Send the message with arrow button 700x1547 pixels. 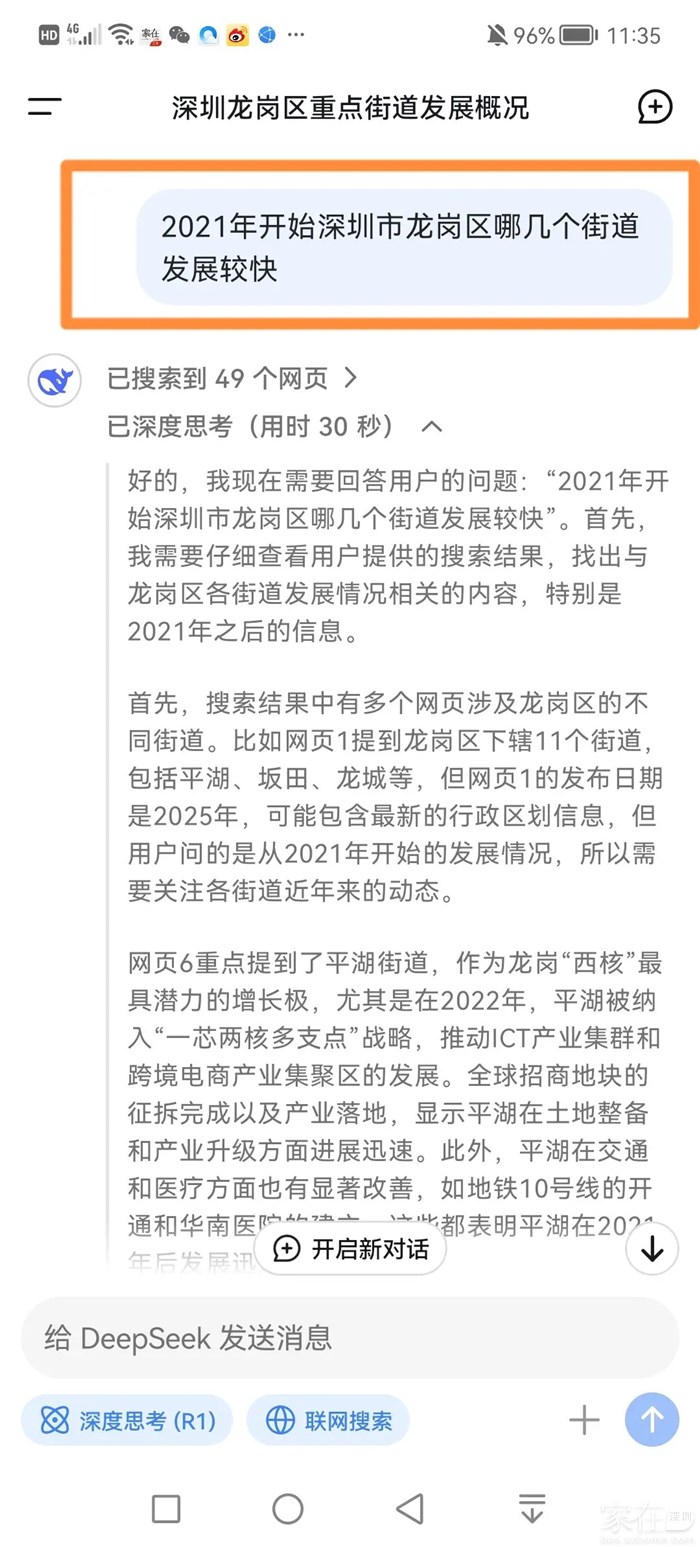652,1420
